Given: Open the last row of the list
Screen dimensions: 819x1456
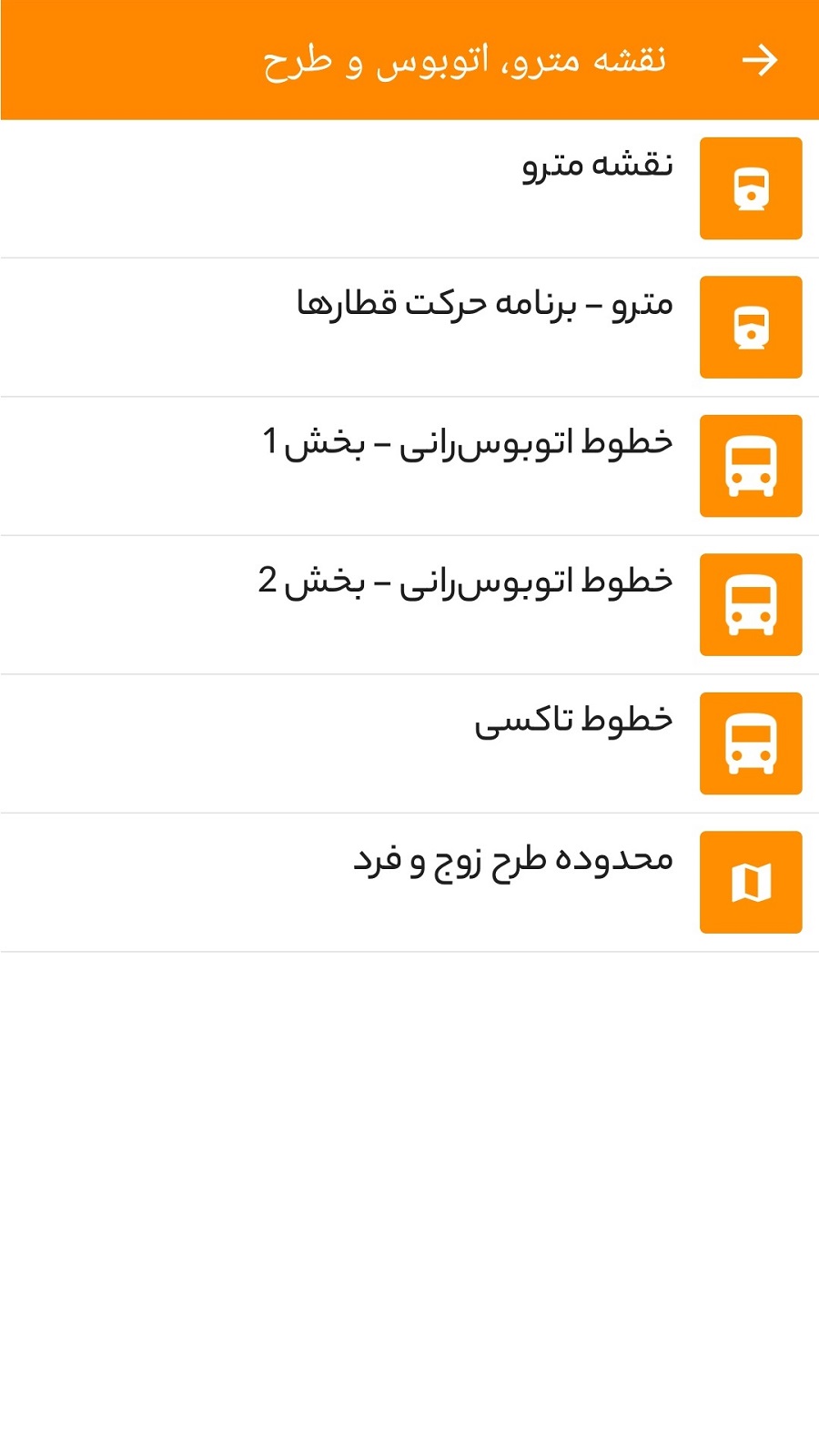Looking at the screenshot, I should click(409, 881).
